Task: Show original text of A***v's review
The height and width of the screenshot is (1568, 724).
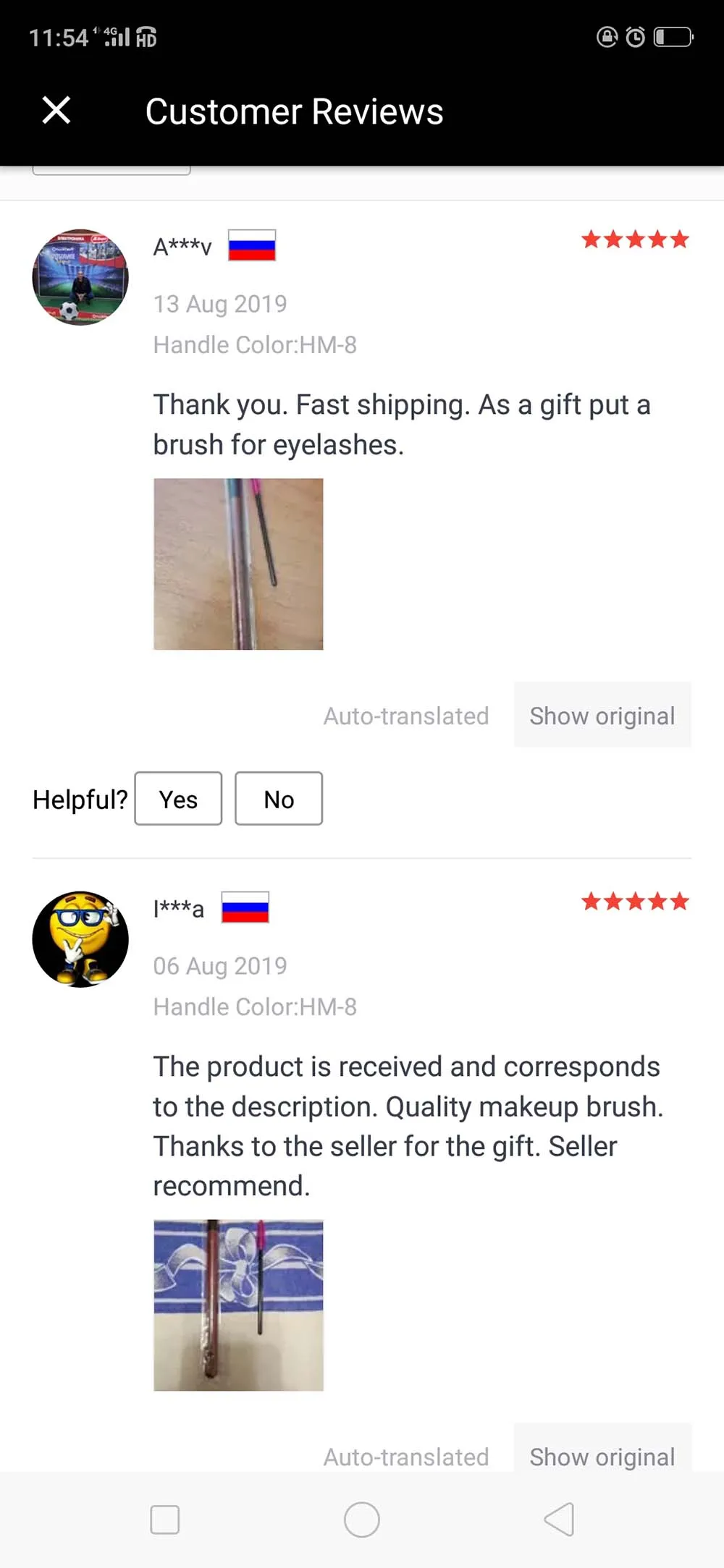Action: coord(602,715)
